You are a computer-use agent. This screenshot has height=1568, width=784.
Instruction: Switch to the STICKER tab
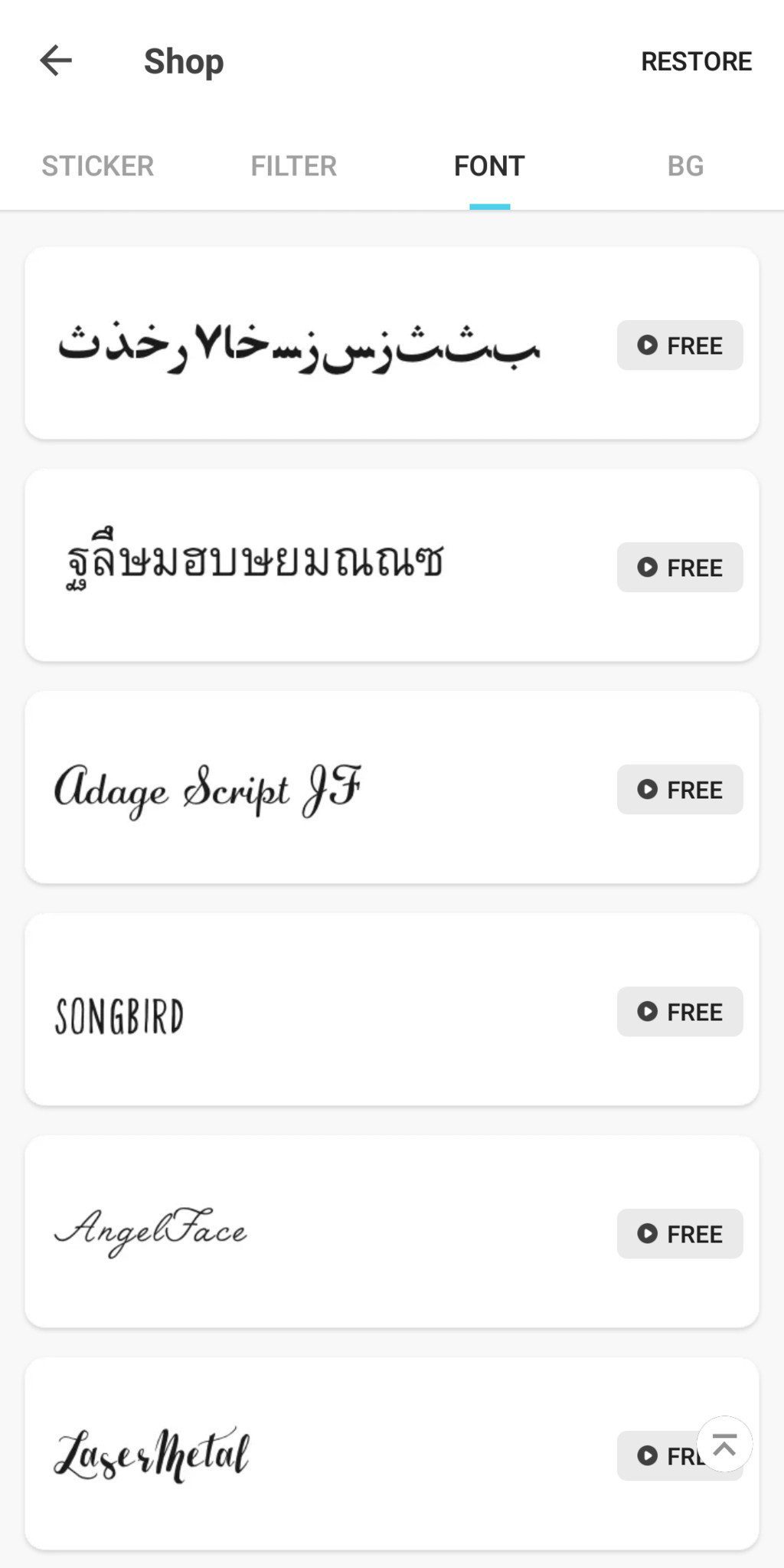pos(97,165)
